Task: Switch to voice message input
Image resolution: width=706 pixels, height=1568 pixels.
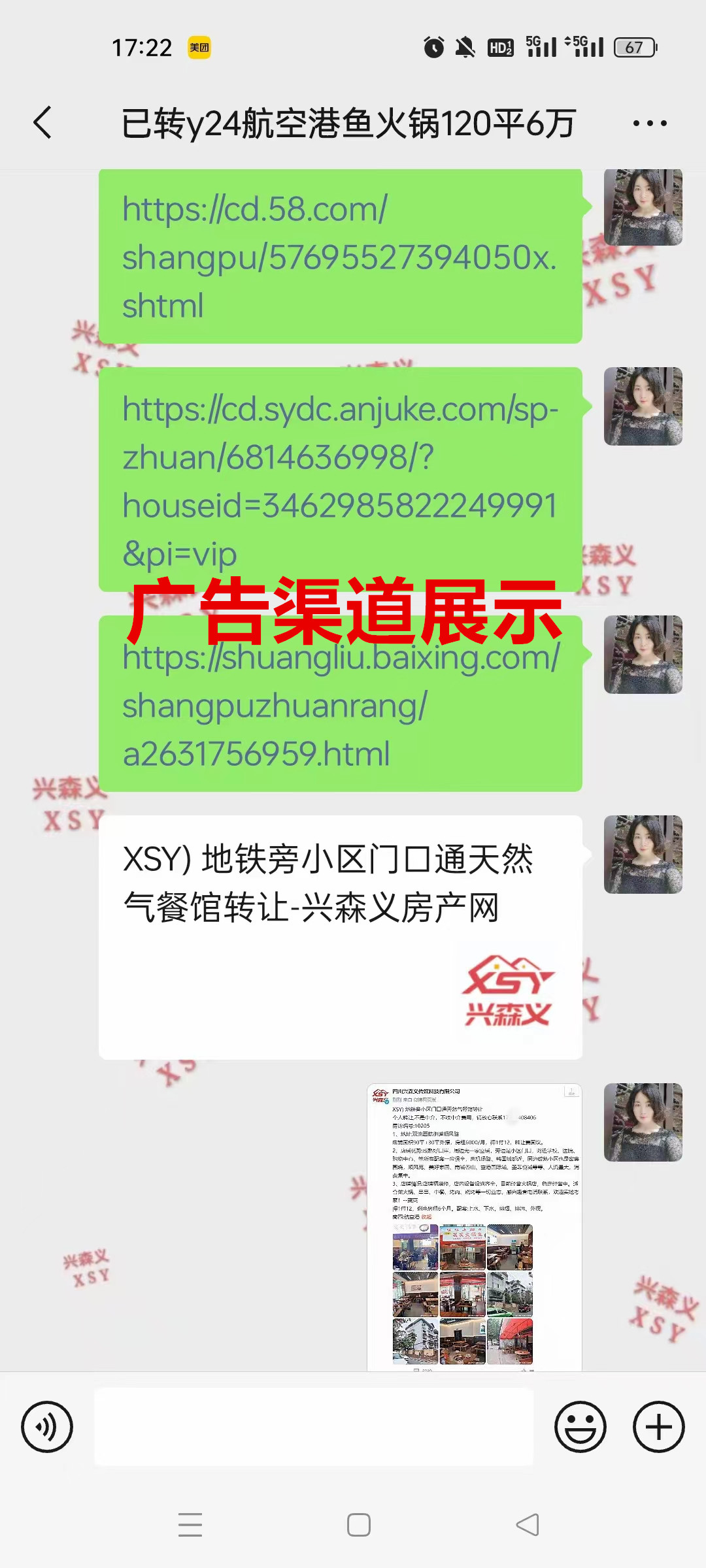Action: (47, 1427)
